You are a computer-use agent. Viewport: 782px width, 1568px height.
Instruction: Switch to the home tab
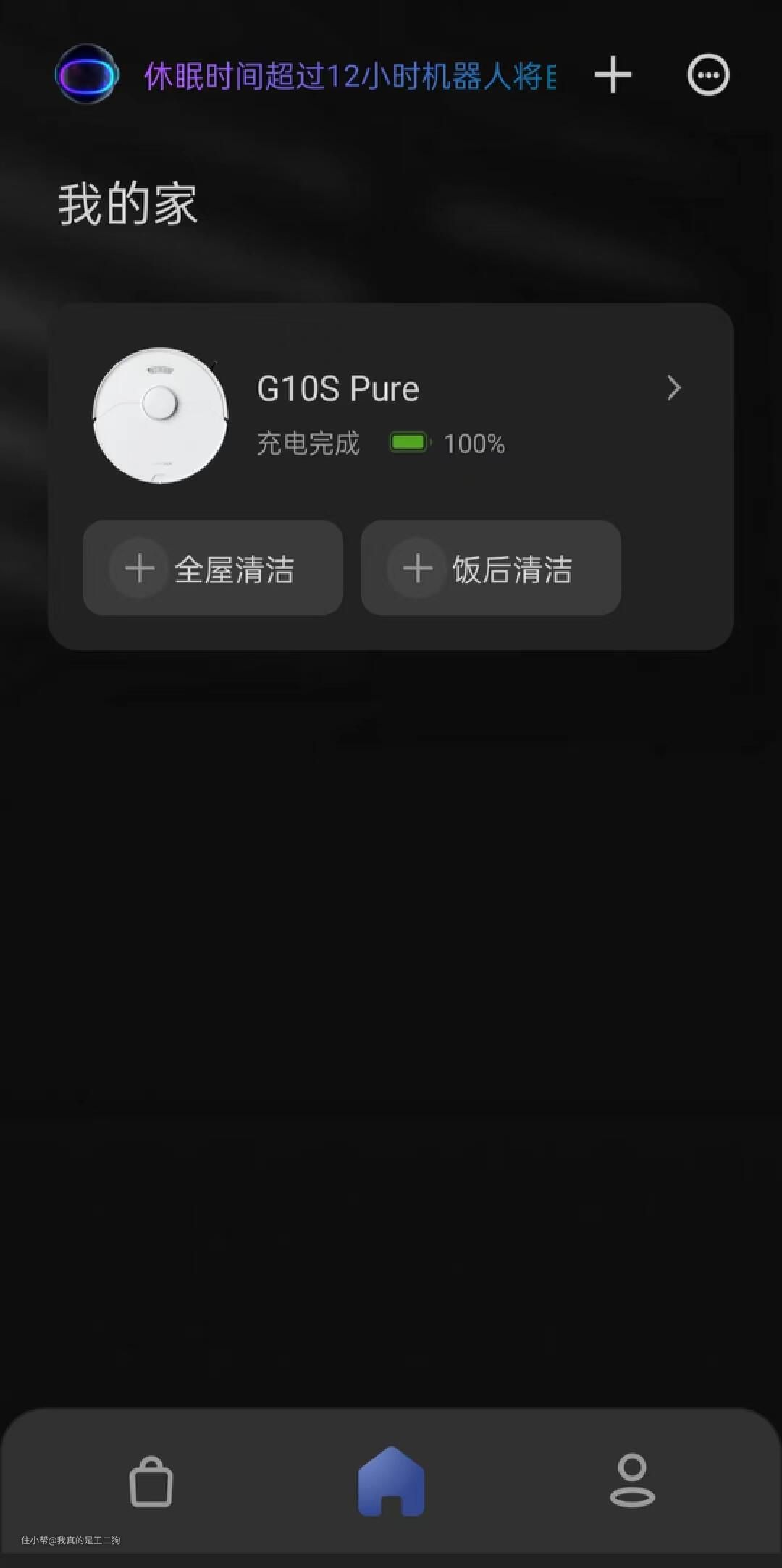tap(391, 1481)
